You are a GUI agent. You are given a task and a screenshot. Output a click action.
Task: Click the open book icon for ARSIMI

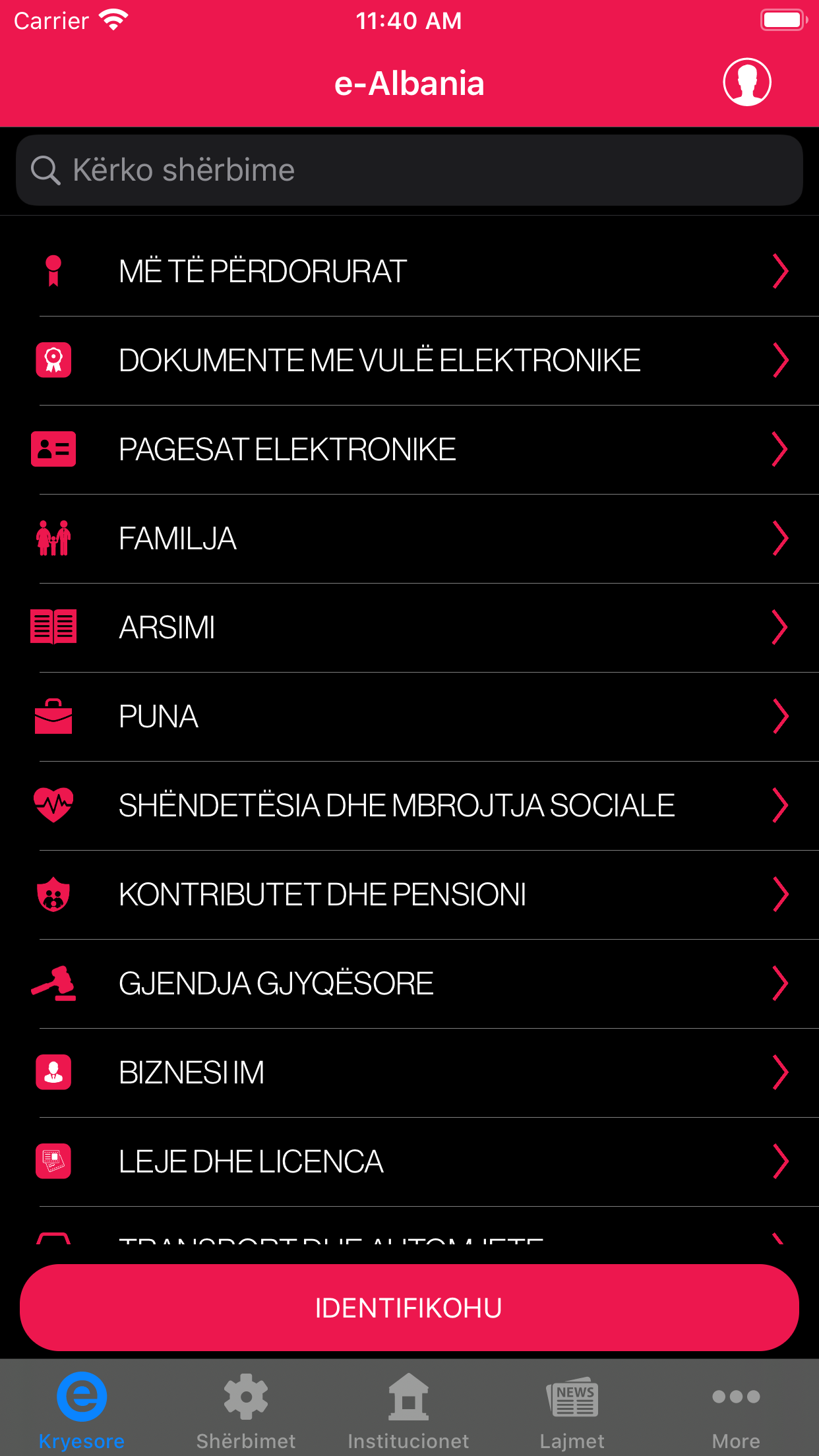pos(53,627)
